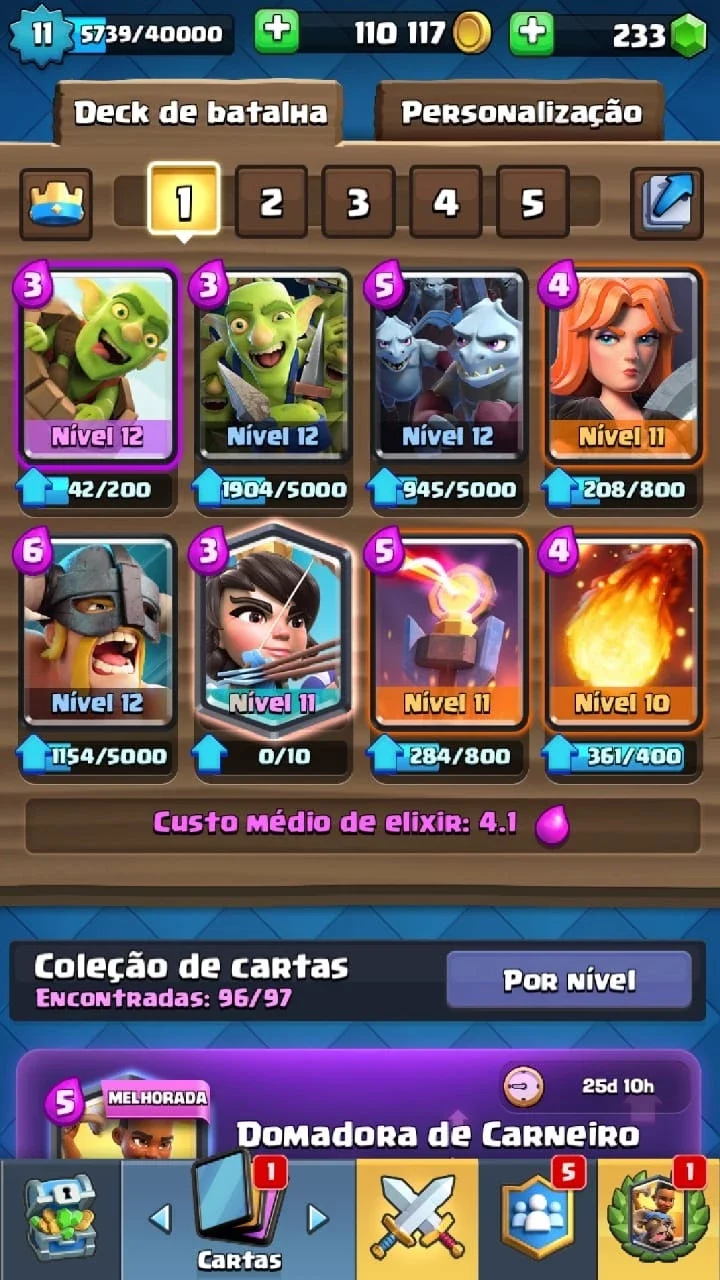This screenshot has height=1280, width=720.
Task: Open the Elite Barbarians card
Action: point(97,632)
